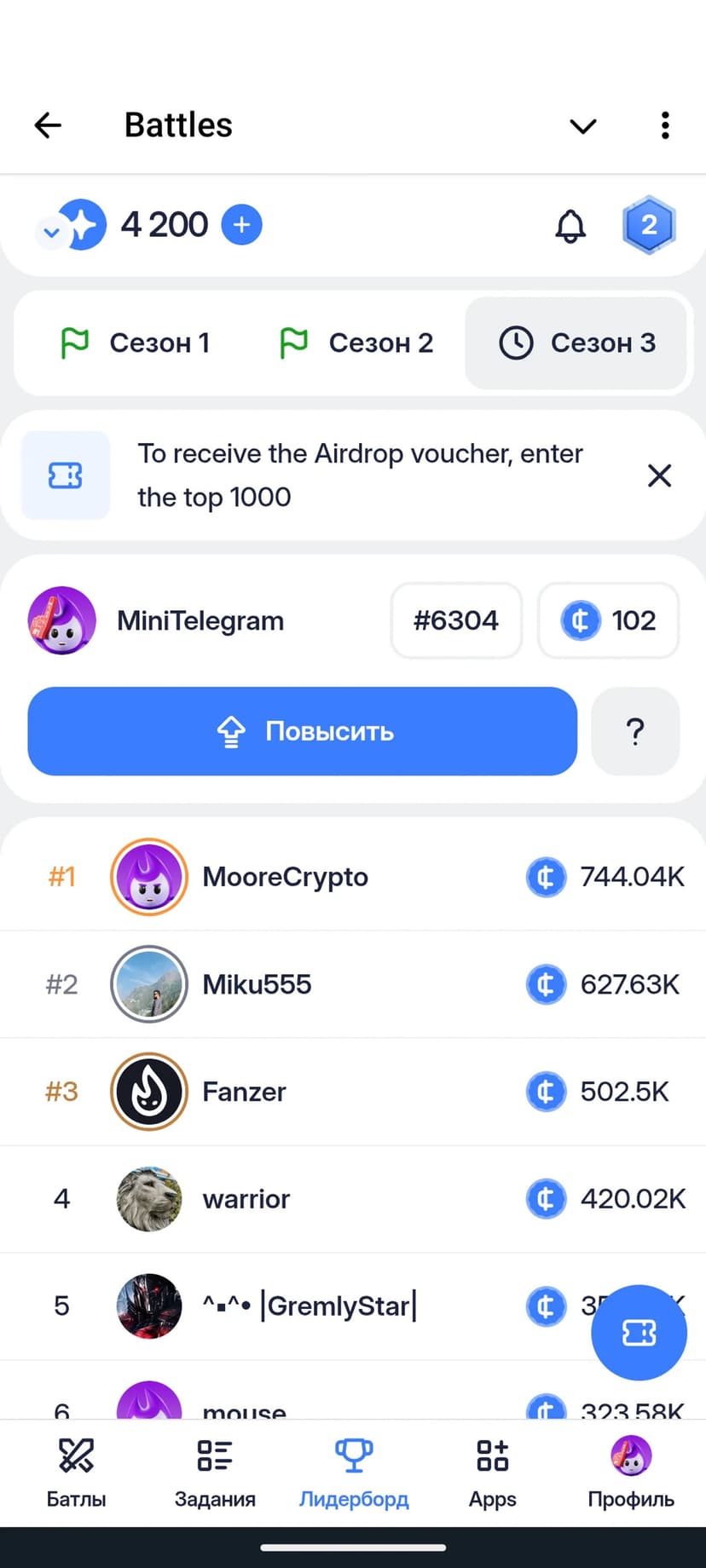The width and height of the screenshot is (706, 1568).
Task: Go to the Батлы tab
Action: pos(76,1472)
